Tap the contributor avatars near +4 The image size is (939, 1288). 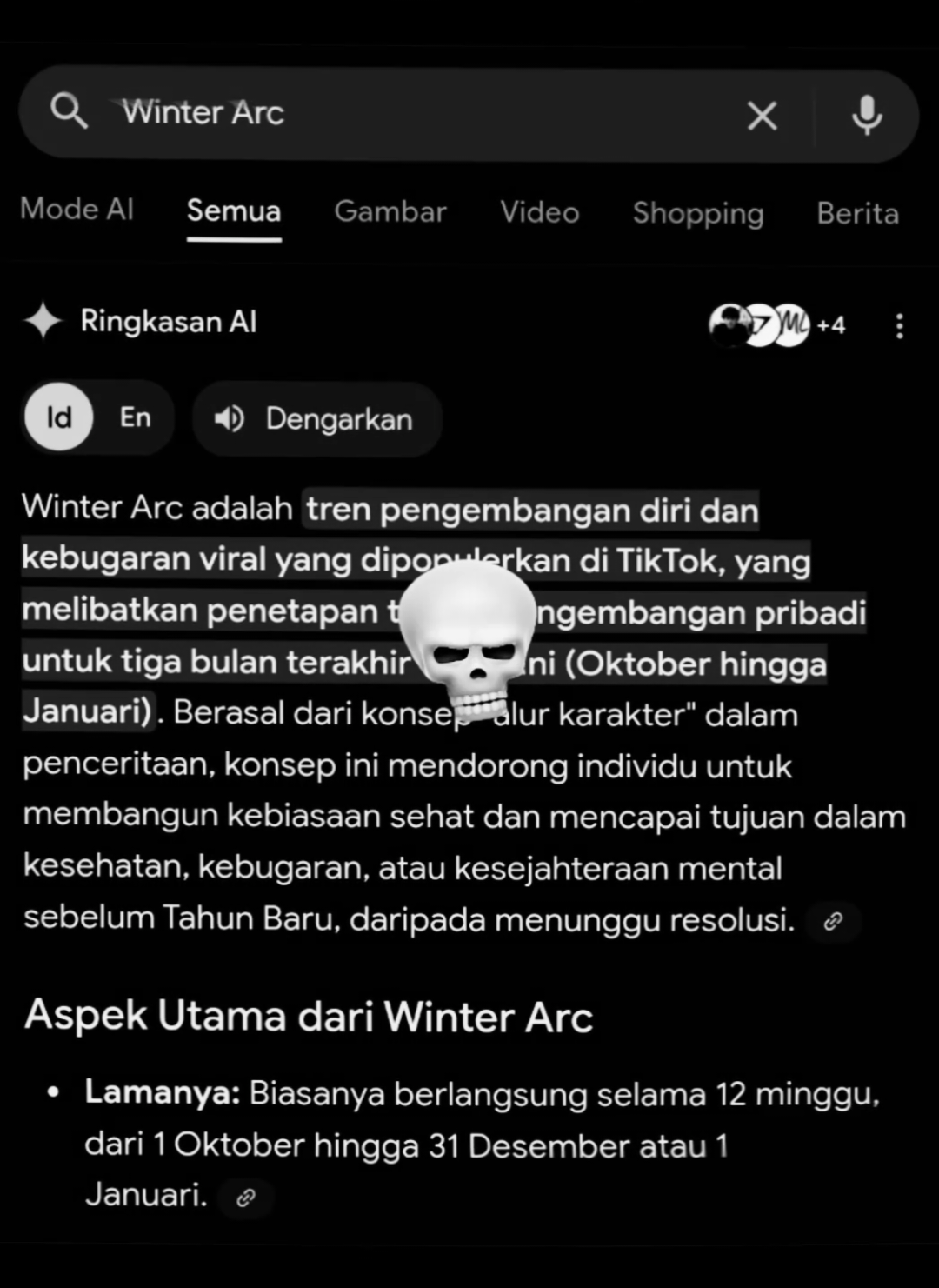756,327
